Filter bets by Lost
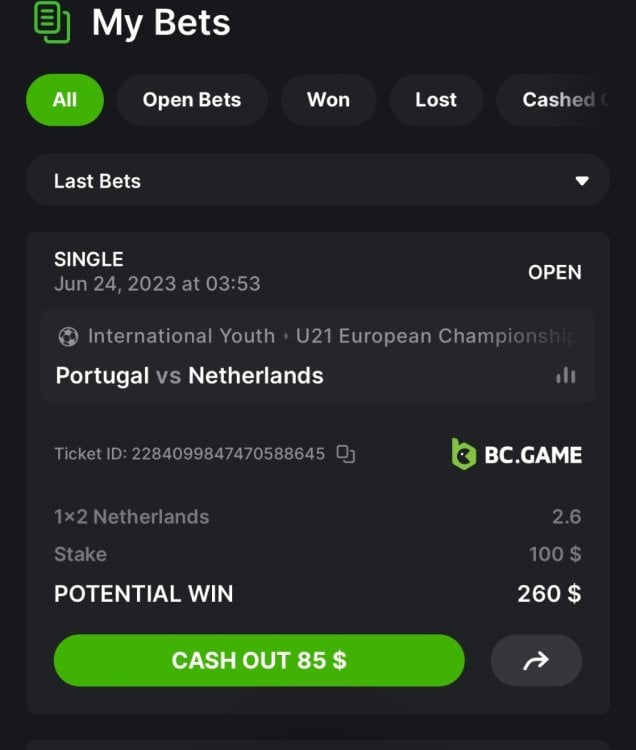The image size is (636, 750). (436, 100)
